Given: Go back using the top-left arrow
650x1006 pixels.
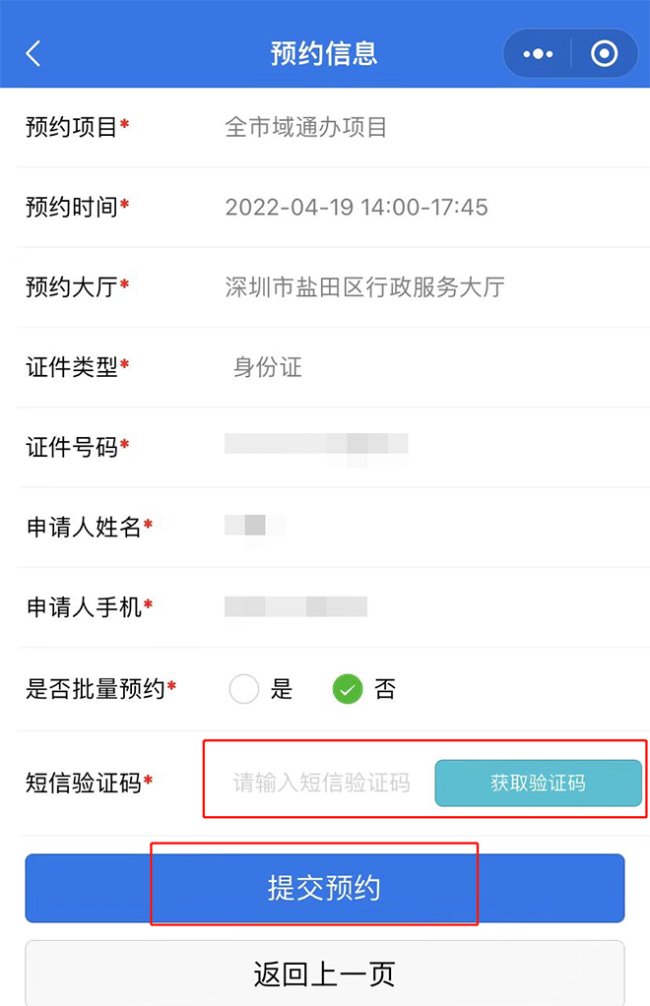Looking at the screenshot, I should click(x=33, y=53).
